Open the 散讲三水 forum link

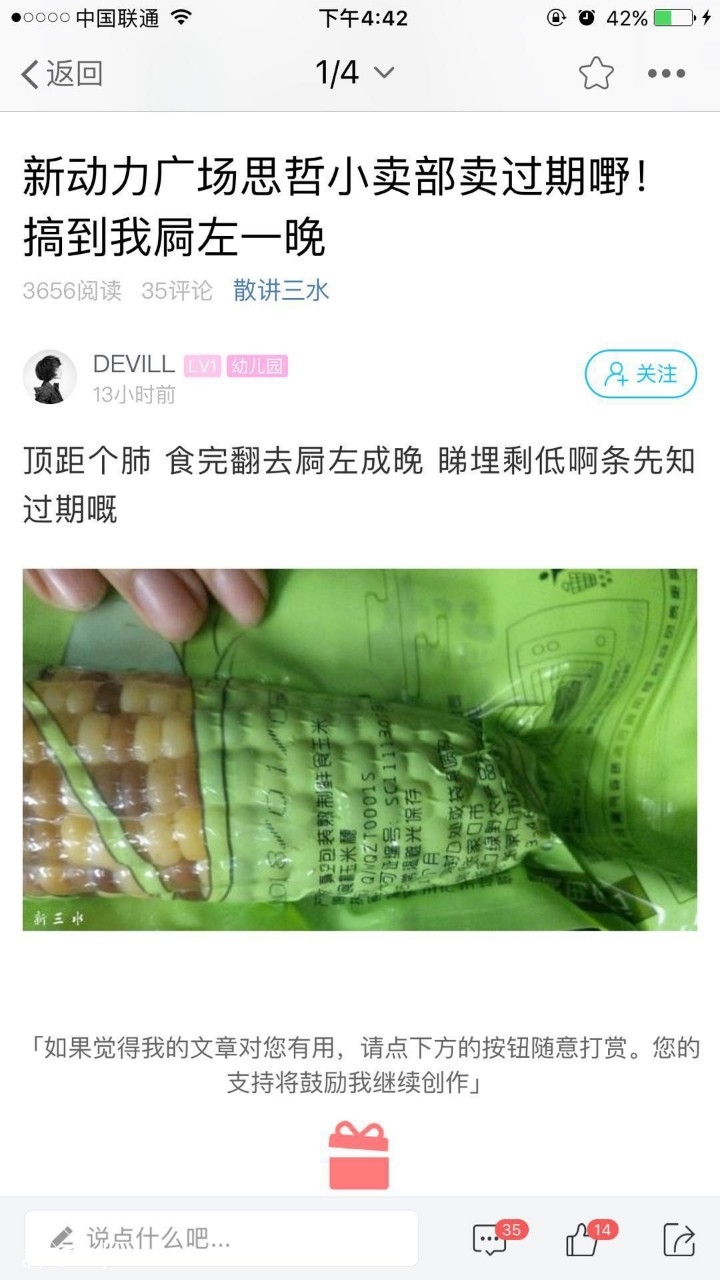(281, 290)
